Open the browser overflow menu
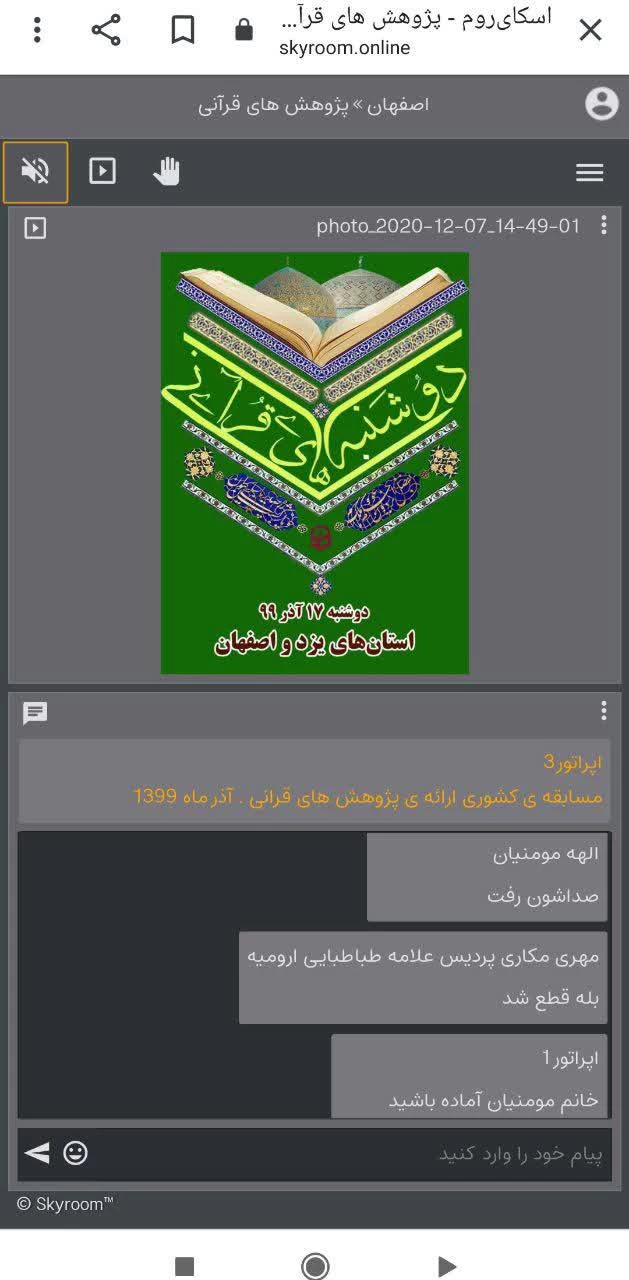Screen dimensions: 629x1280 point(37,30)
